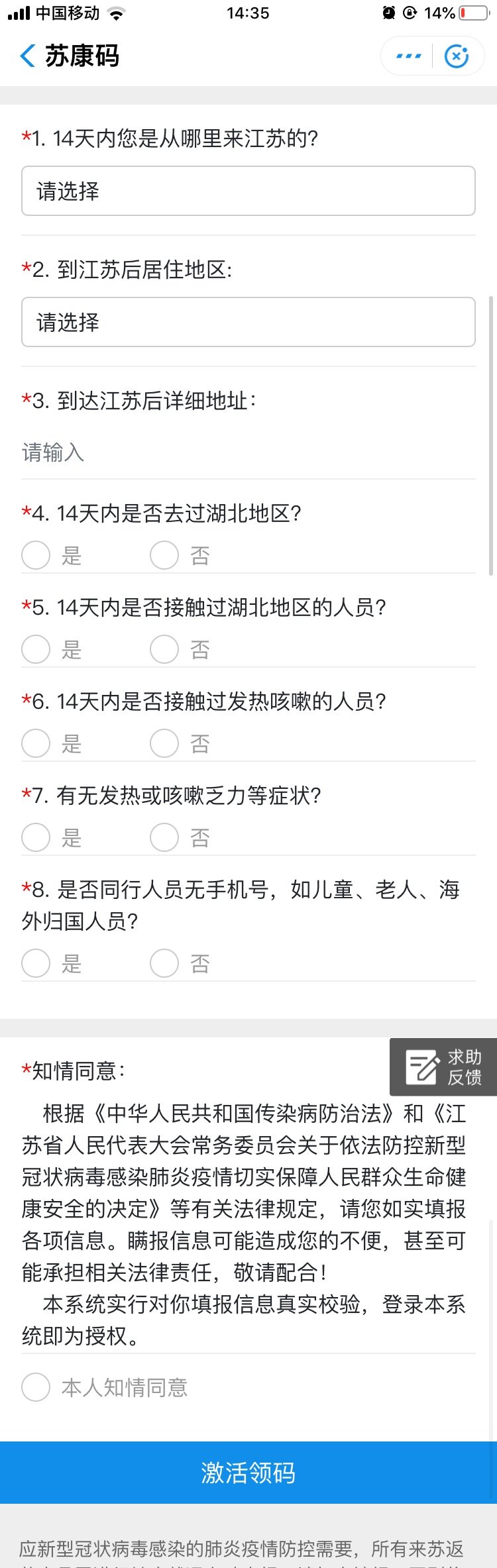Open the 求助反馈 floating button

[443, 1067]
